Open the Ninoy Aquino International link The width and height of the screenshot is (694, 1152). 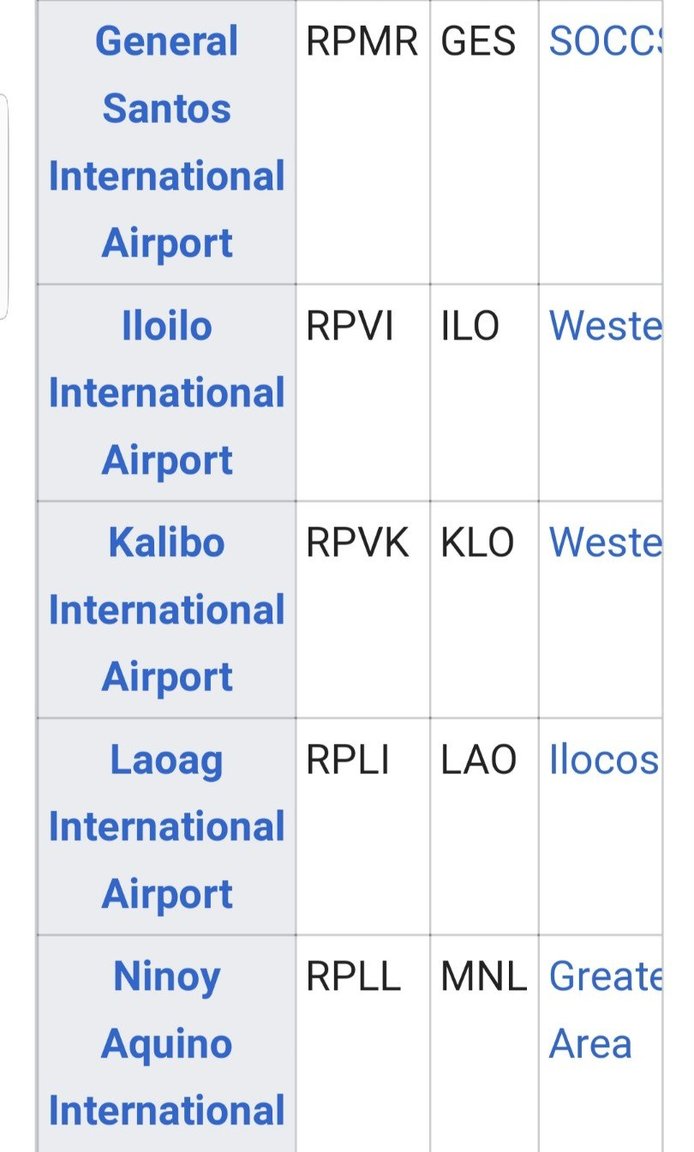166,1044
